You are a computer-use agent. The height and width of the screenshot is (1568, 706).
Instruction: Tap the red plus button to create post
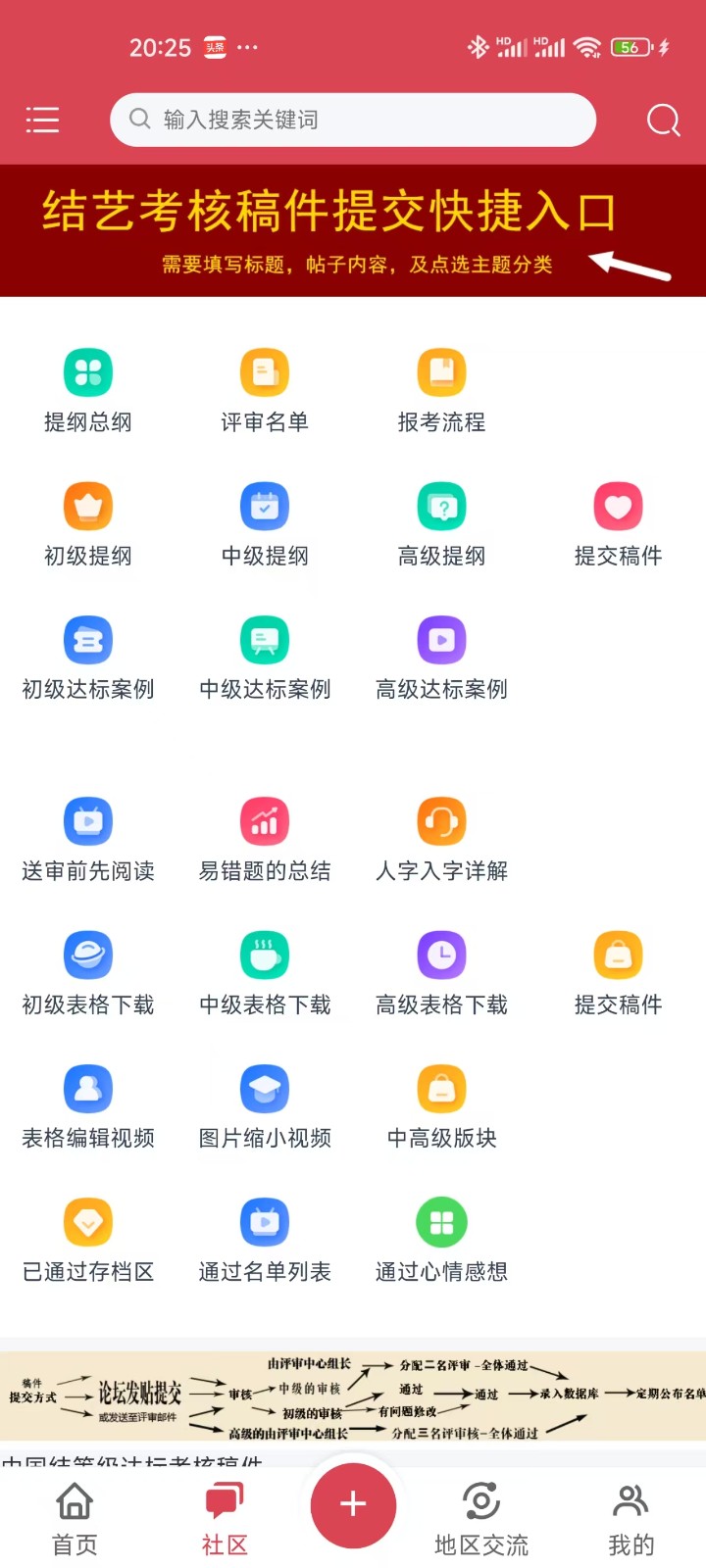(353, 1505)
